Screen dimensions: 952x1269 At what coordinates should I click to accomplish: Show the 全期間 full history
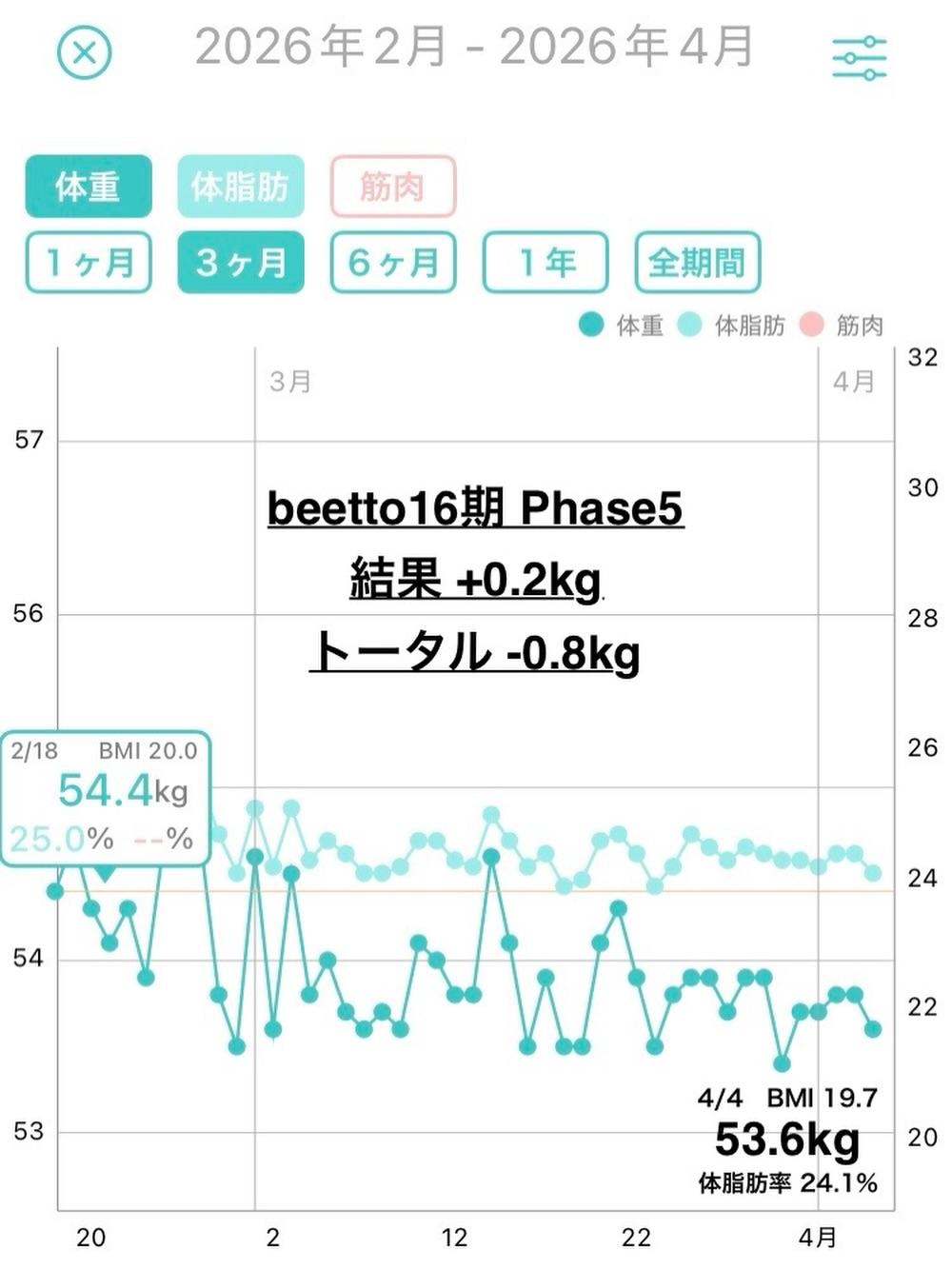[x=697, y=263]
